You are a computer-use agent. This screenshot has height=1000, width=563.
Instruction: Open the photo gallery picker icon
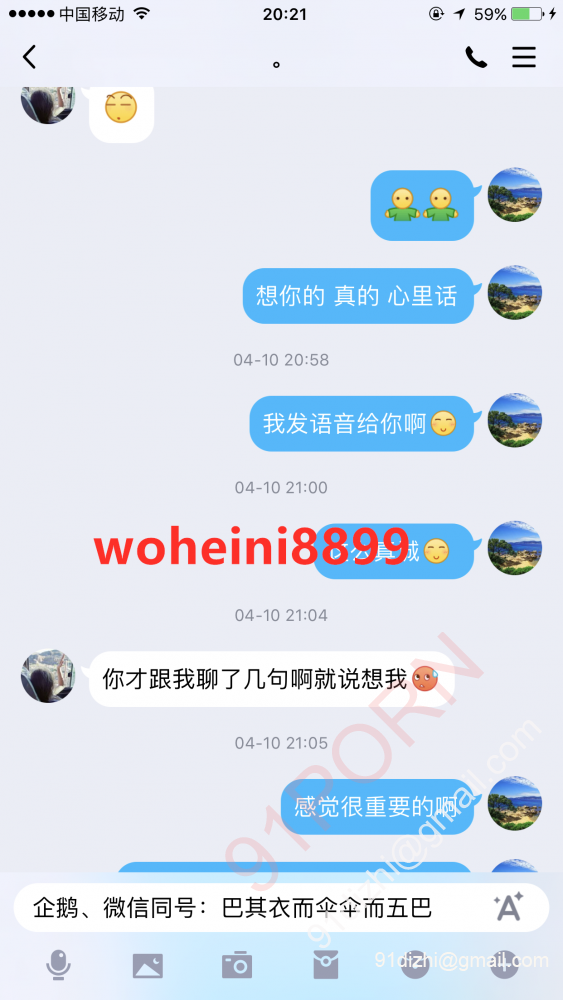[x=148, y=966]
